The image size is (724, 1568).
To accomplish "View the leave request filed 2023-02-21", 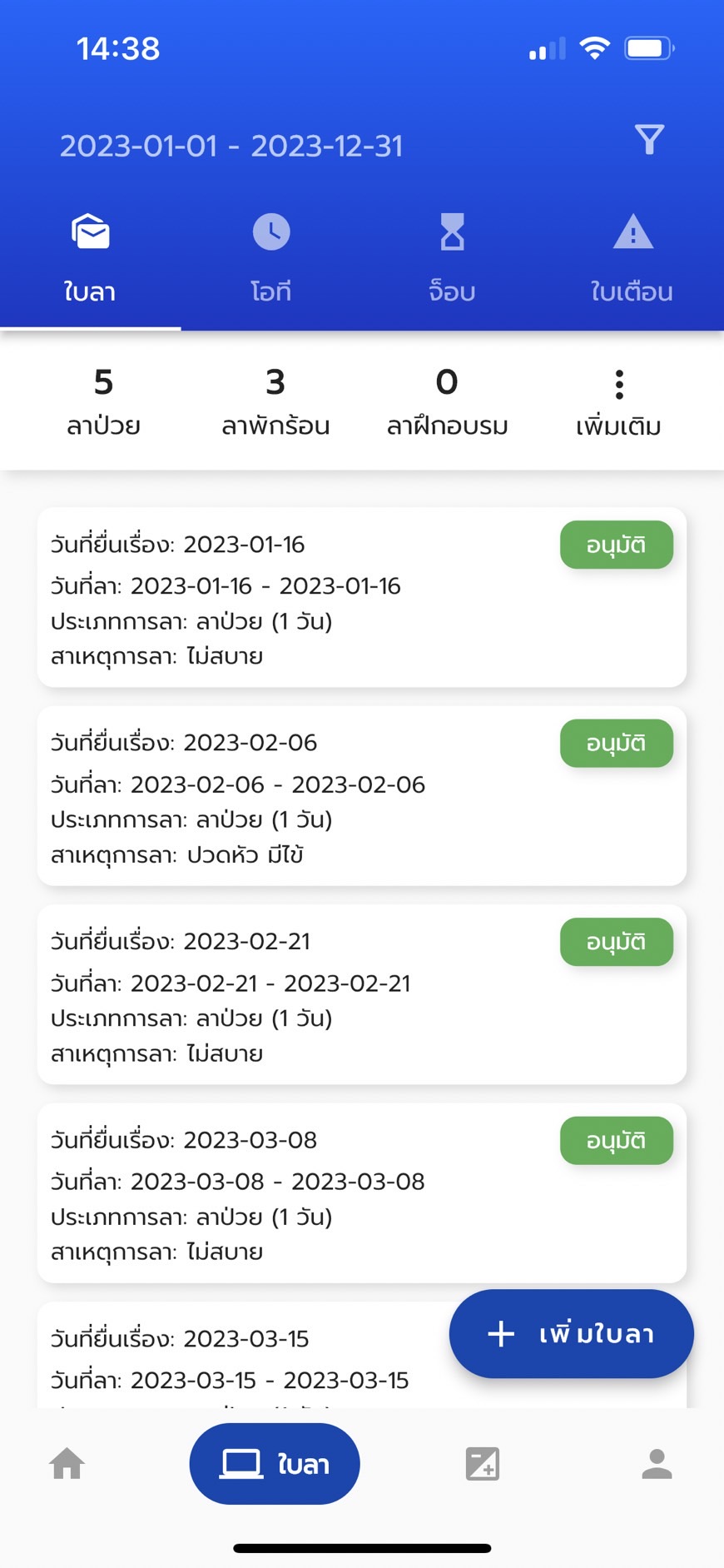I will (x=362, y=994).
